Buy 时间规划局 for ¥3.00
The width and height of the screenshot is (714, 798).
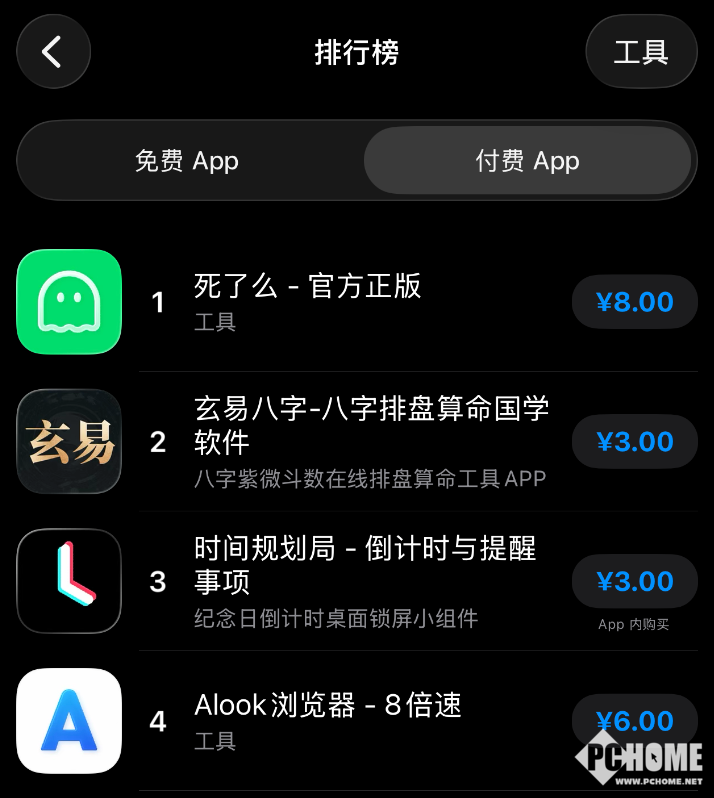coord(634,582)
